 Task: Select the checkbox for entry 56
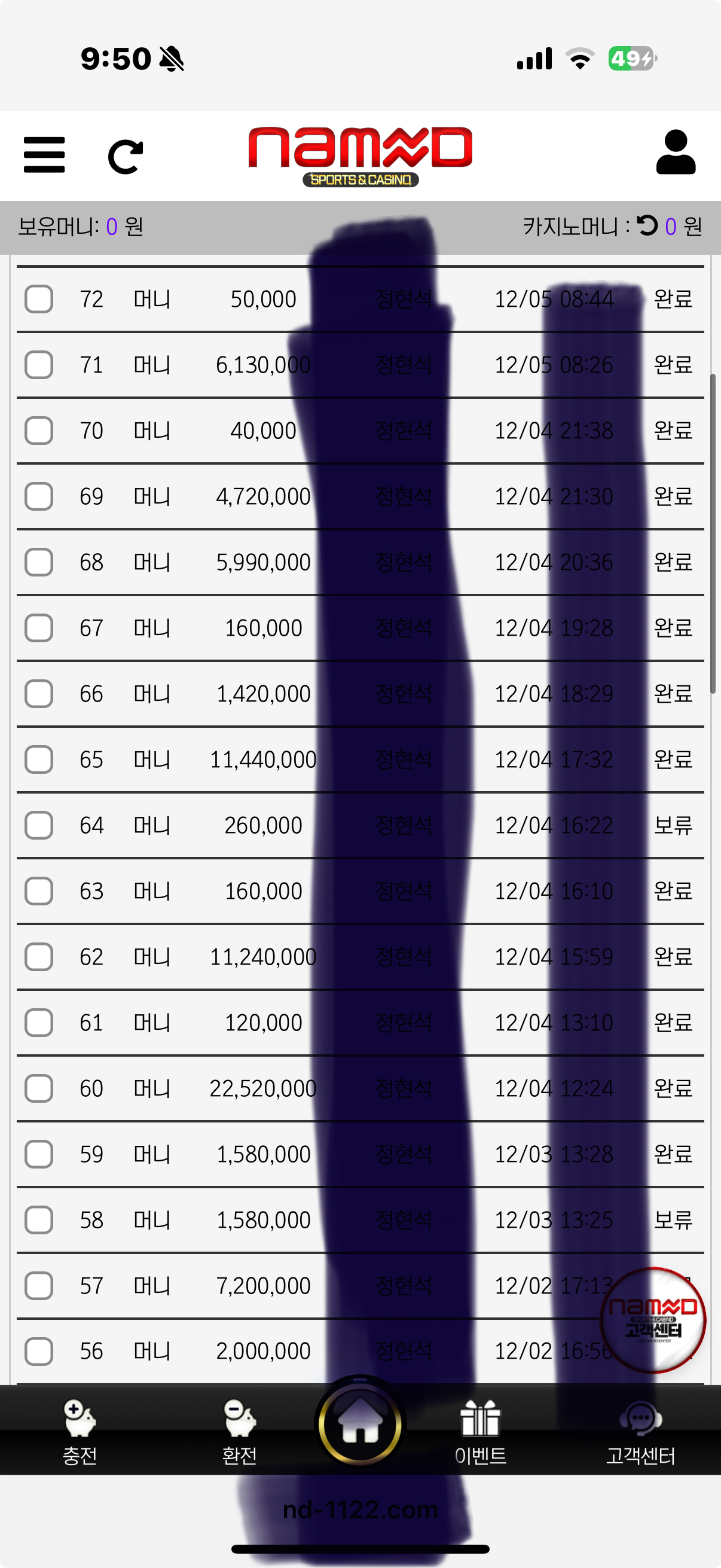[39, 1351]
